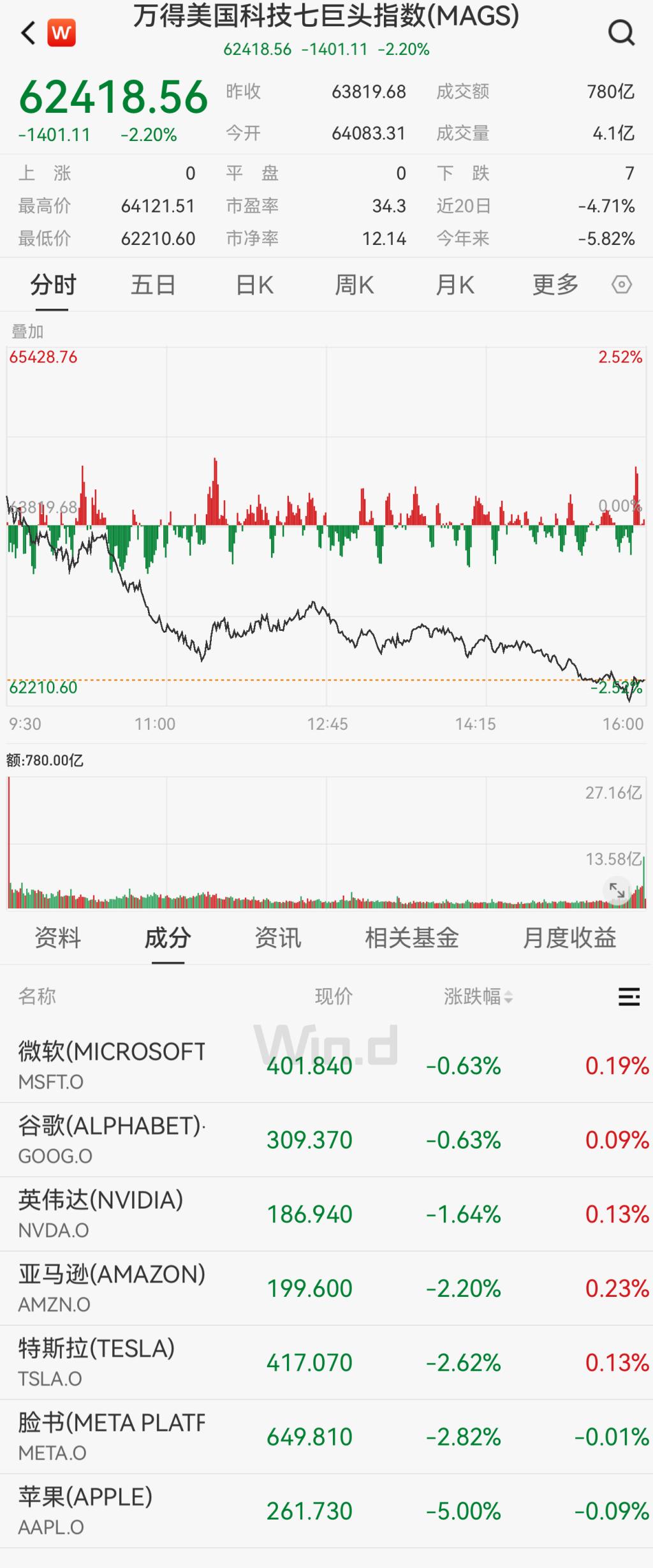Select the 周K chart tab
653x1568 pixels.
(x=355, y=285)
